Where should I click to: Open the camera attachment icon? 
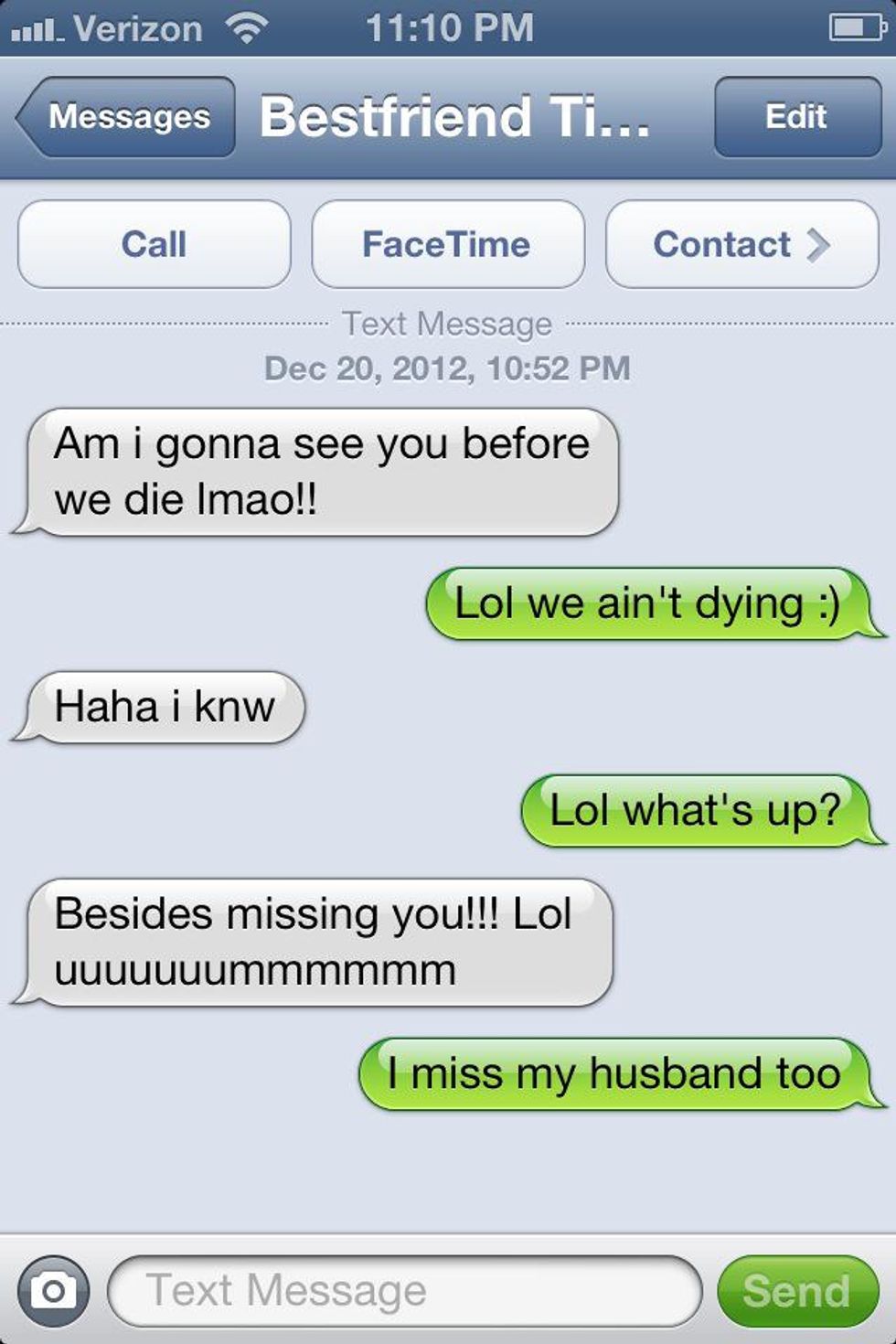coord(53,1290)
